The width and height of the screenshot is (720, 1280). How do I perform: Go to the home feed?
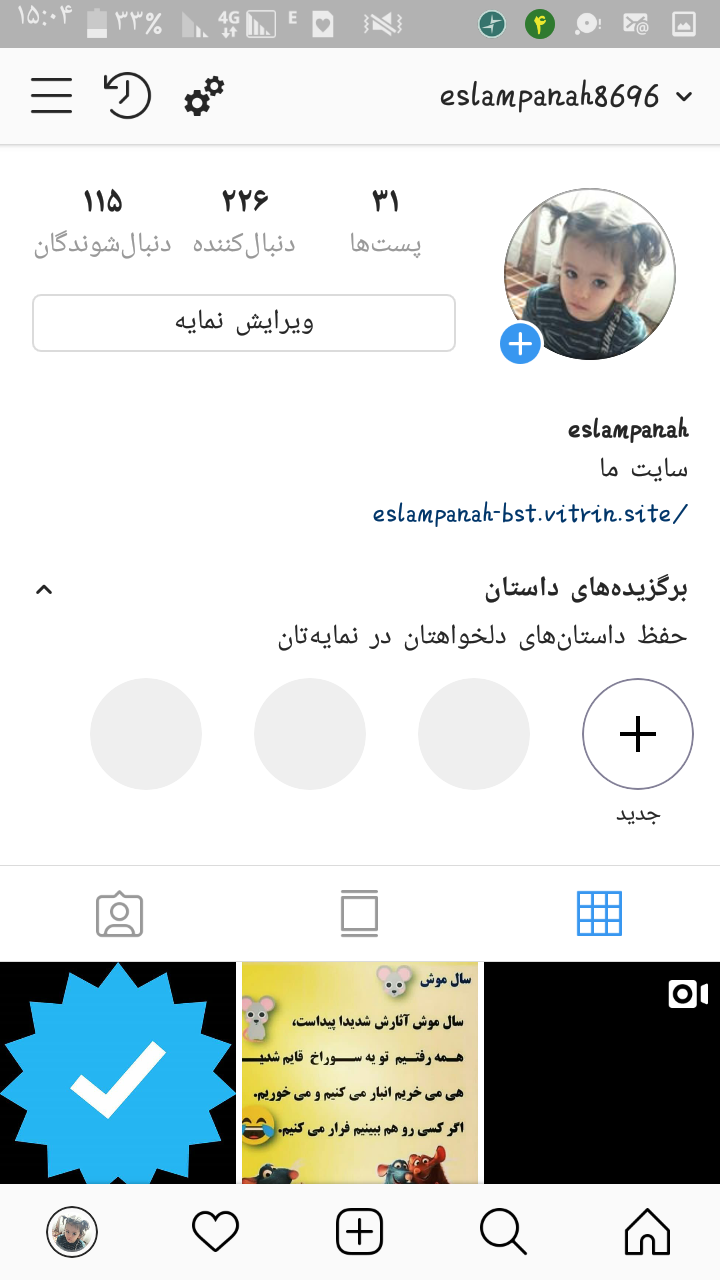pos(647,1232)
